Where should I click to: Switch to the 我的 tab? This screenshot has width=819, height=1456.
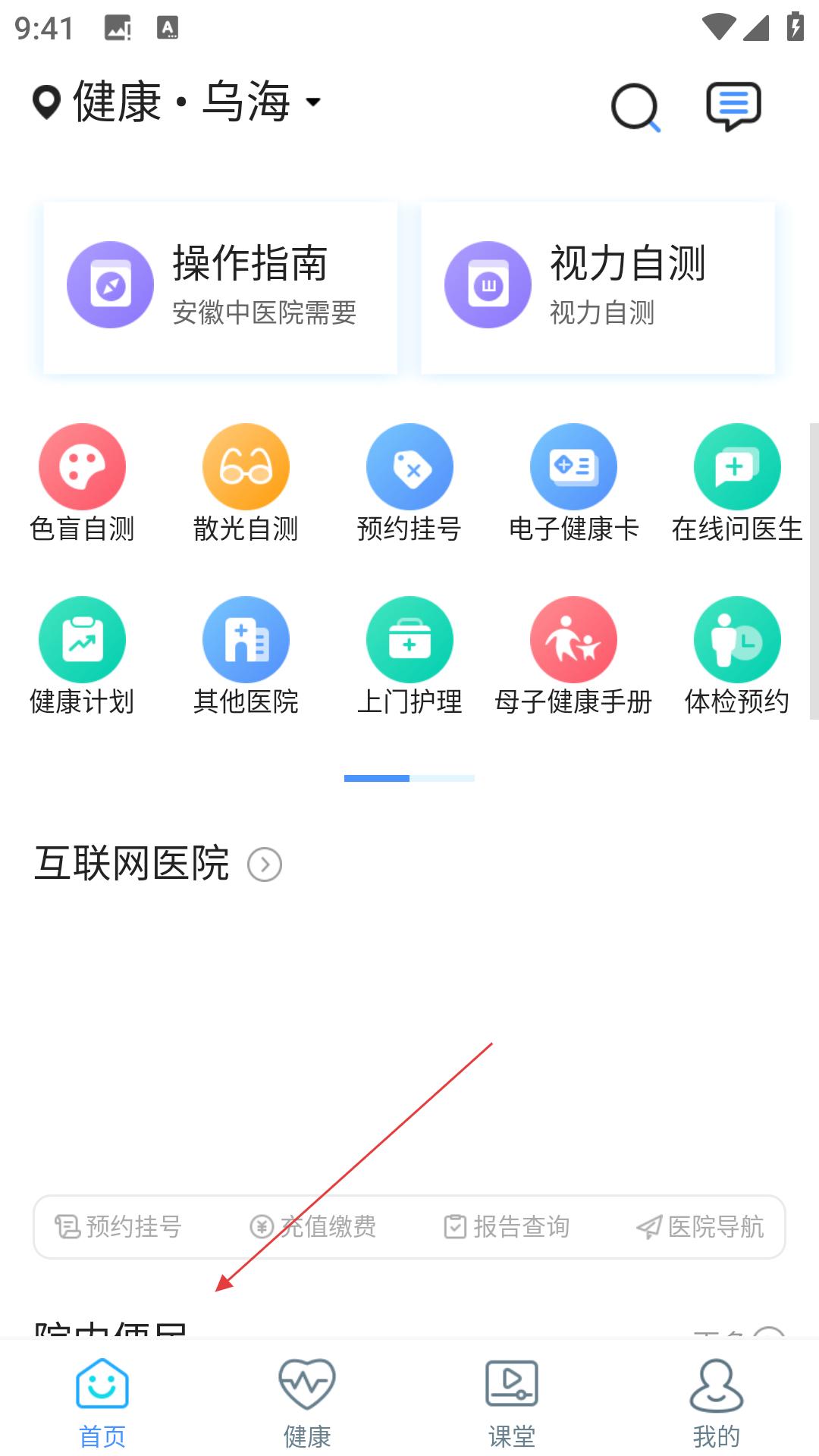(716, 1403)
